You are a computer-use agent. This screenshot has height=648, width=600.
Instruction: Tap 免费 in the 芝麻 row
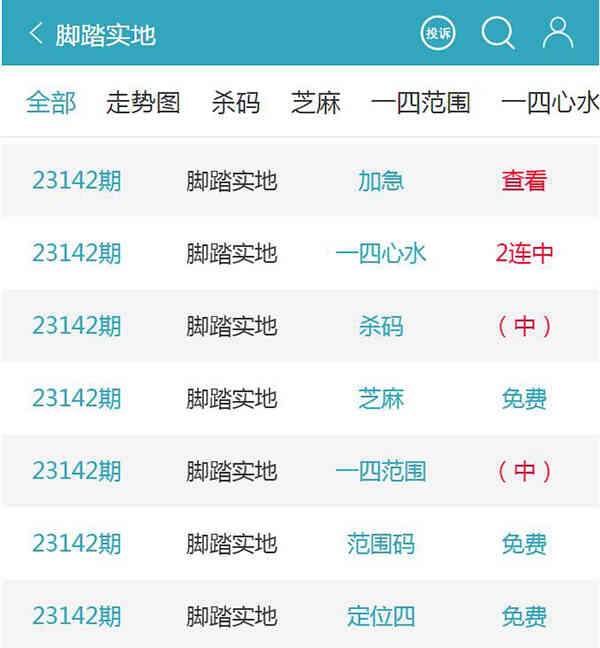point(524,399)
